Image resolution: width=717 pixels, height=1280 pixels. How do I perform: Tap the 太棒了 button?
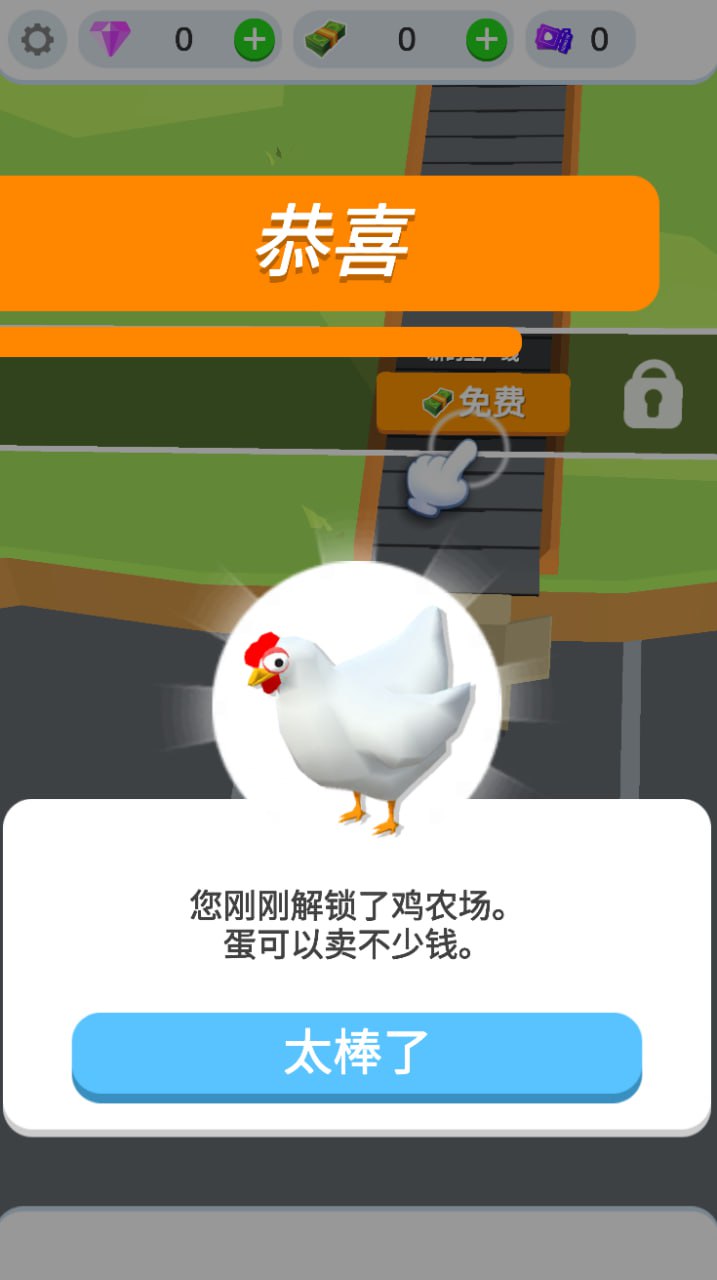tap(356, 1054)
